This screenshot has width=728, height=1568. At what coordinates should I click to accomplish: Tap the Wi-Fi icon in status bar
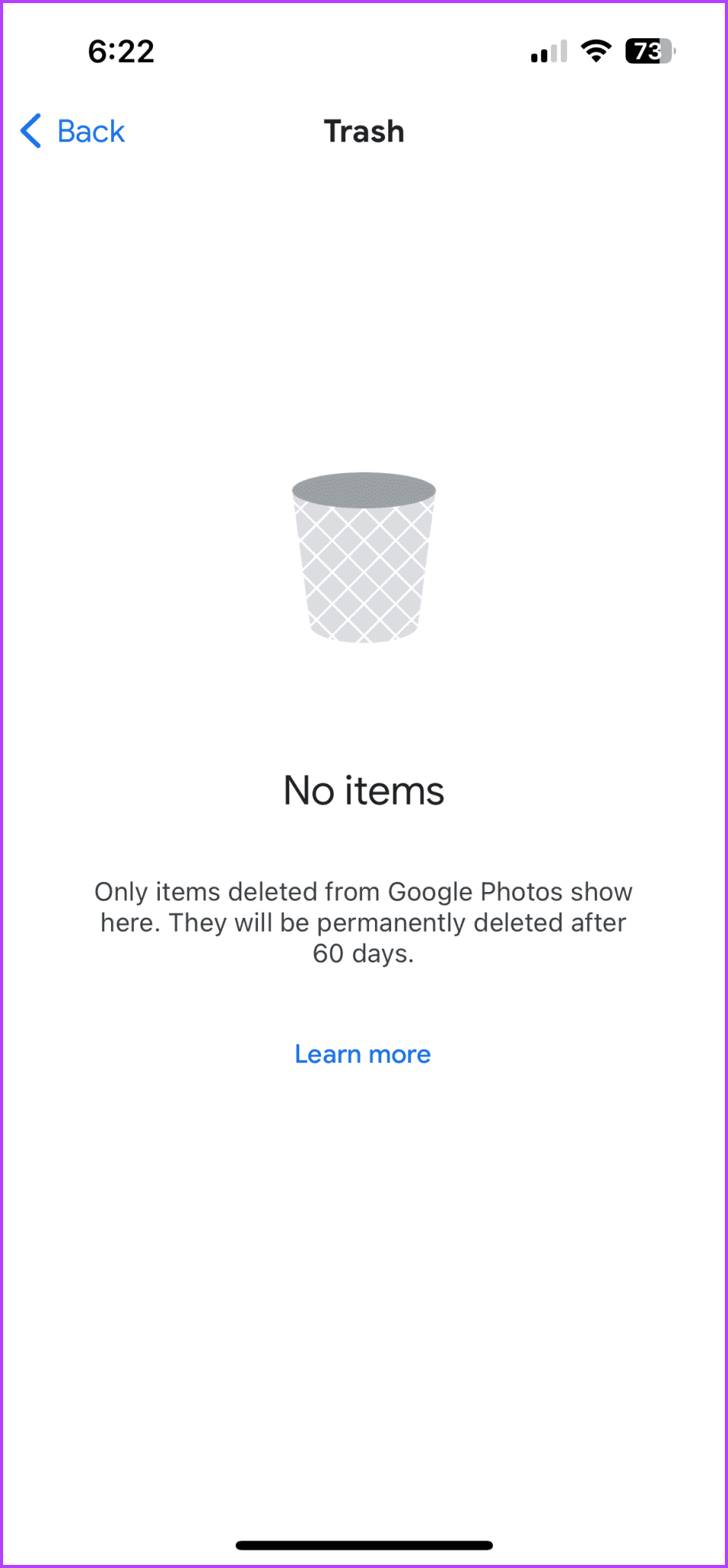pyautogui.click(x=596, y=51)
